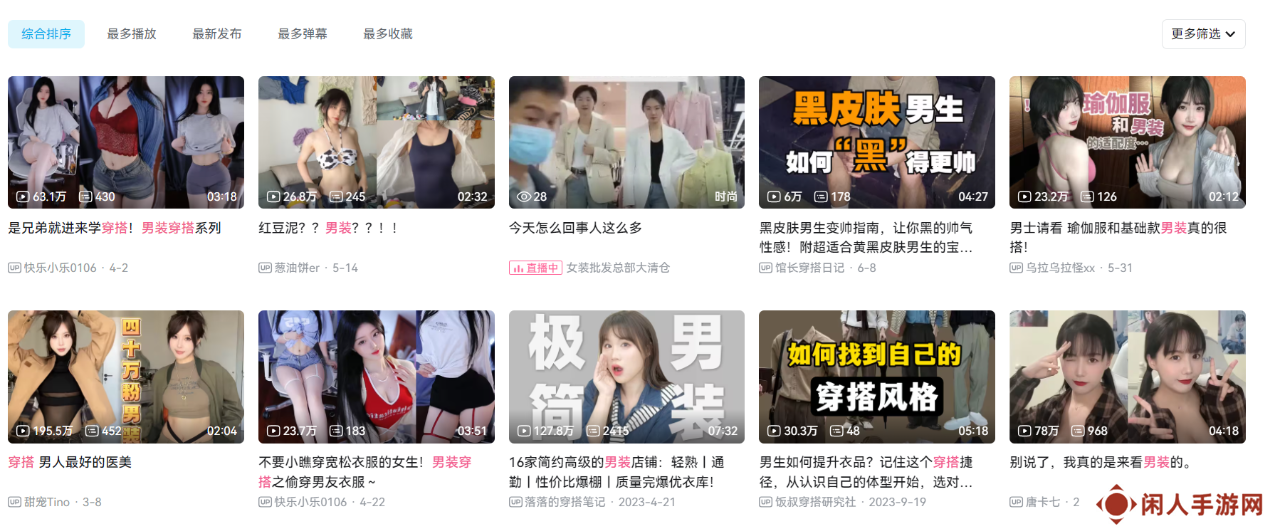Open 黑皮肤男生变帅指南 video
Screen dimensions: 1280x530
(x=876, y=142)
